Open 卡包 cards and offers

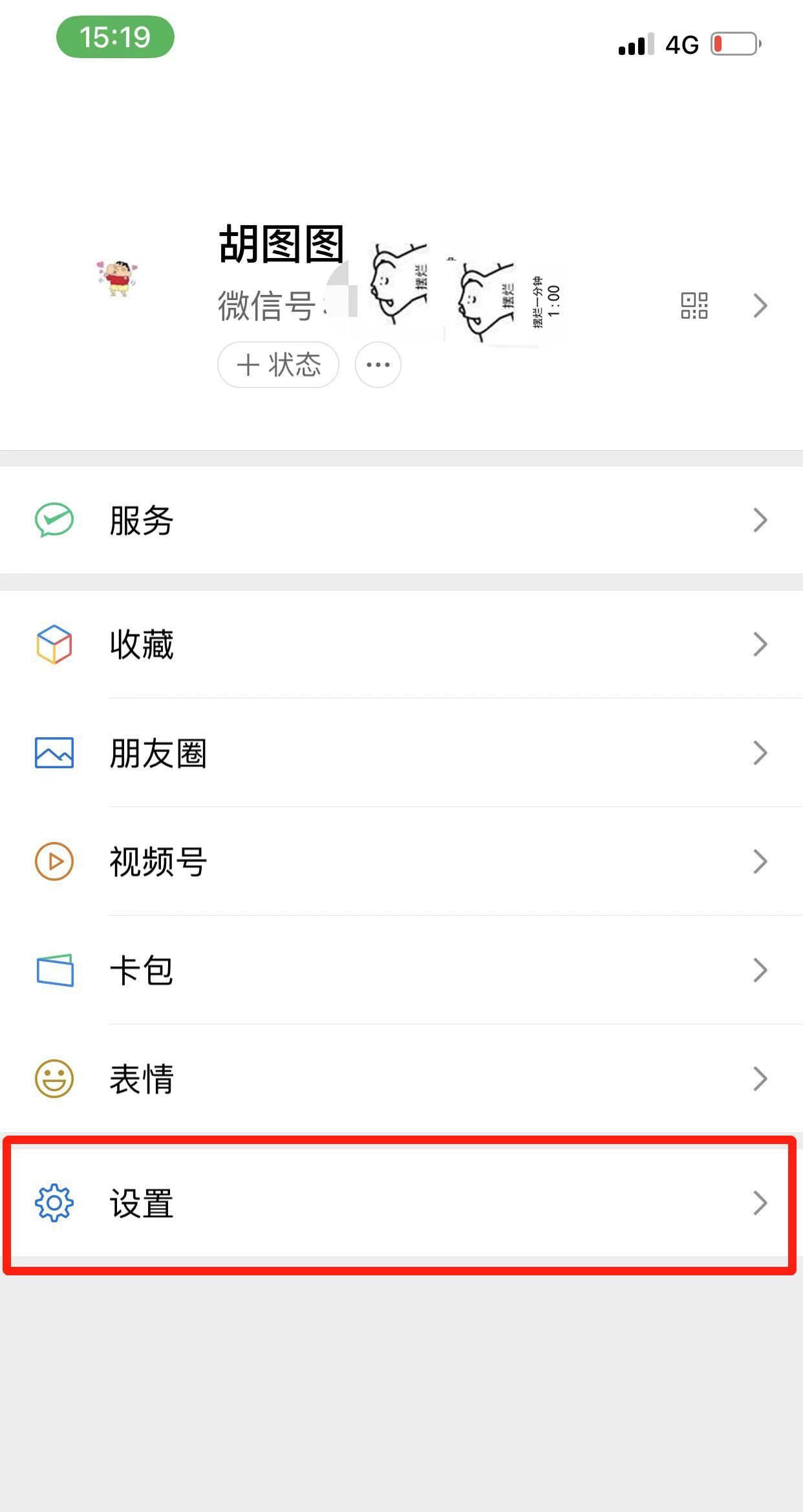coord(401,970)
